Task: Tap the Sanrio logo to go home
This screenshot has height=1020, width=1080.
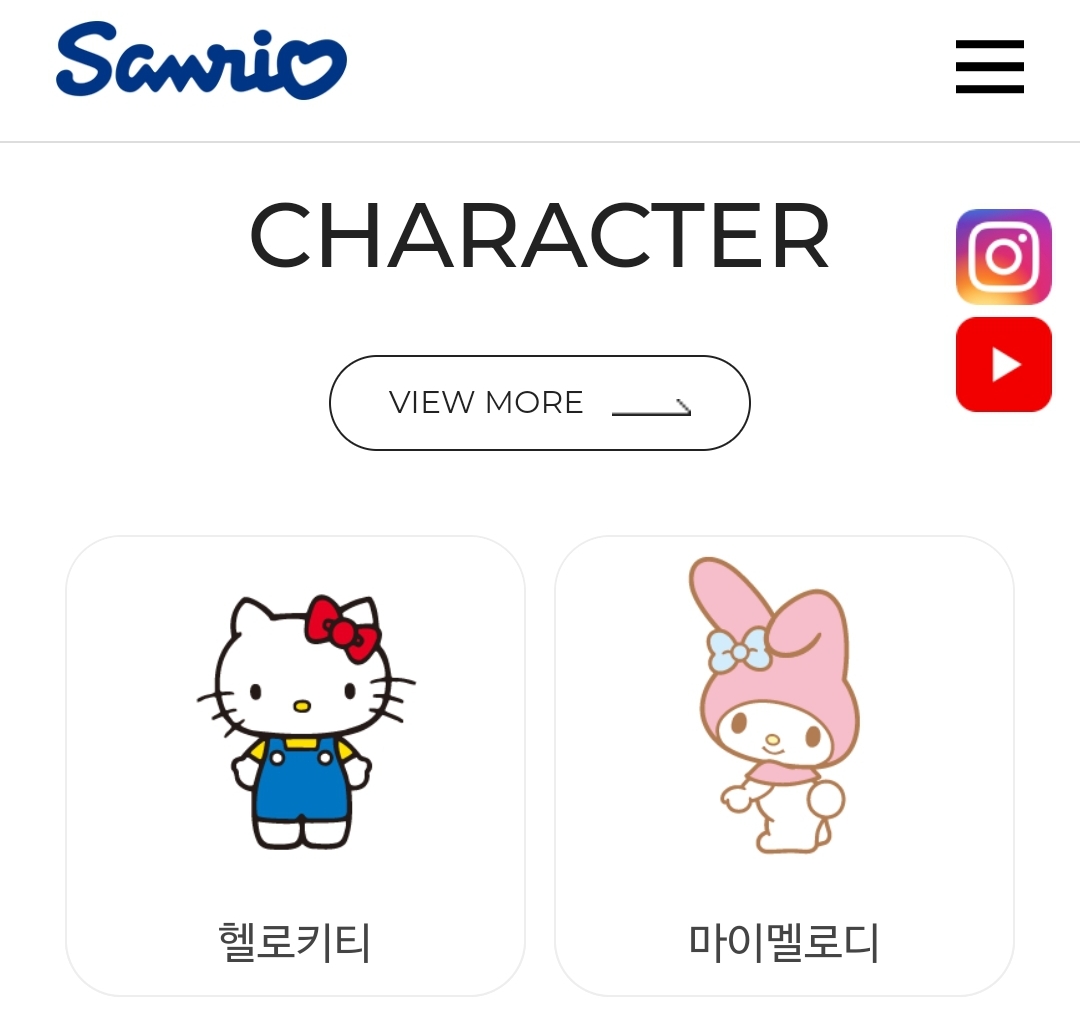Action: tap(201, 61)
